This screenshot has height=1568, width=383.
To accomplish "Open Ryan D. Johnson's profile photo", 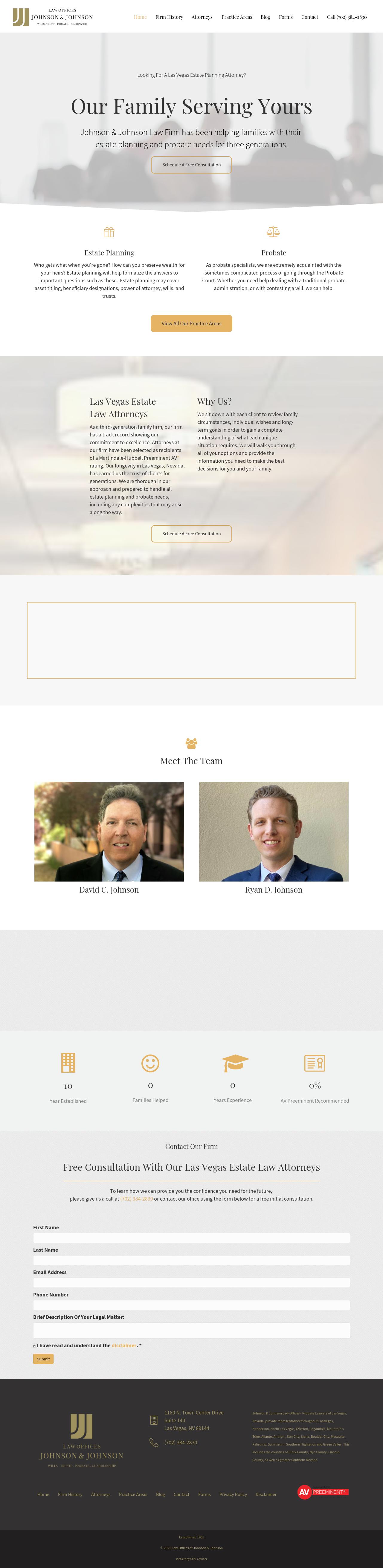I will point(273,831).
